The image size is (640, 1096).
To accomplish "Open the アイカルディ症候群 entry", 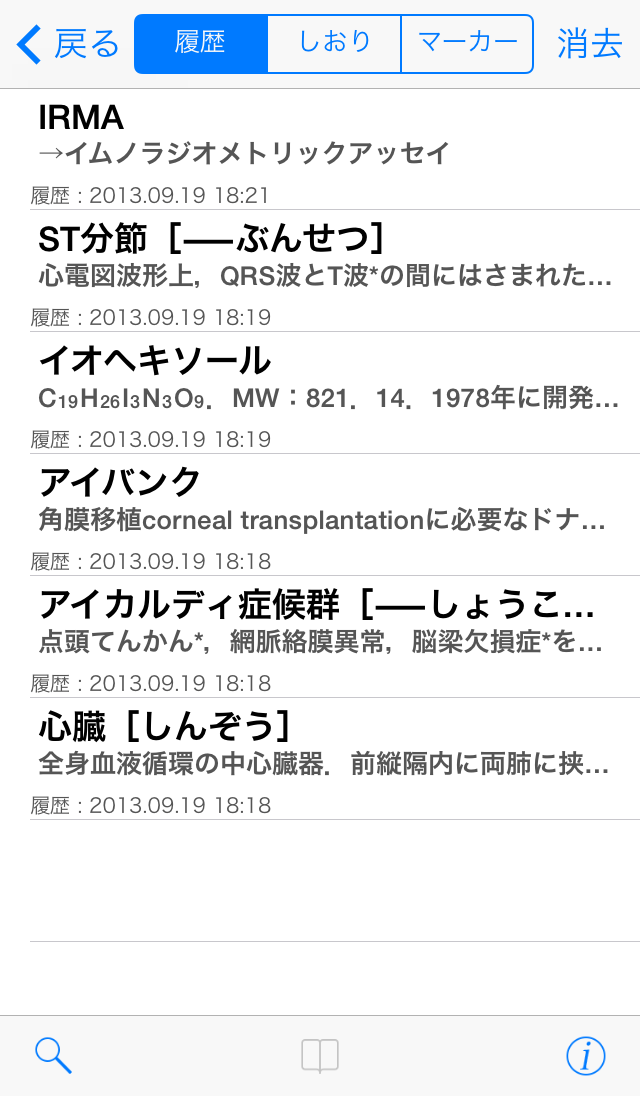I will 320,637.
